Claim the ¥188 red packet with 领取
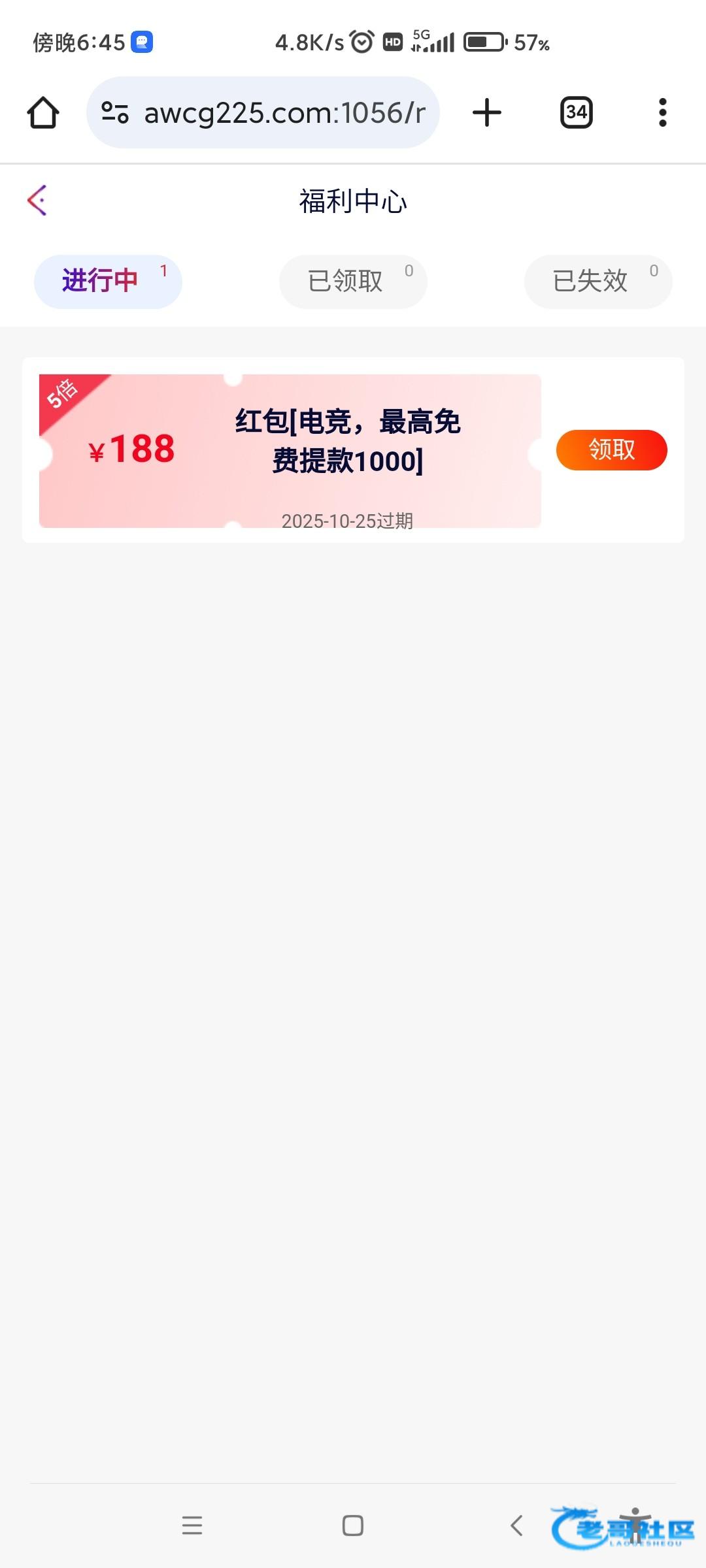The height and width of the screenshot is (1568, 706). (612, 450)
